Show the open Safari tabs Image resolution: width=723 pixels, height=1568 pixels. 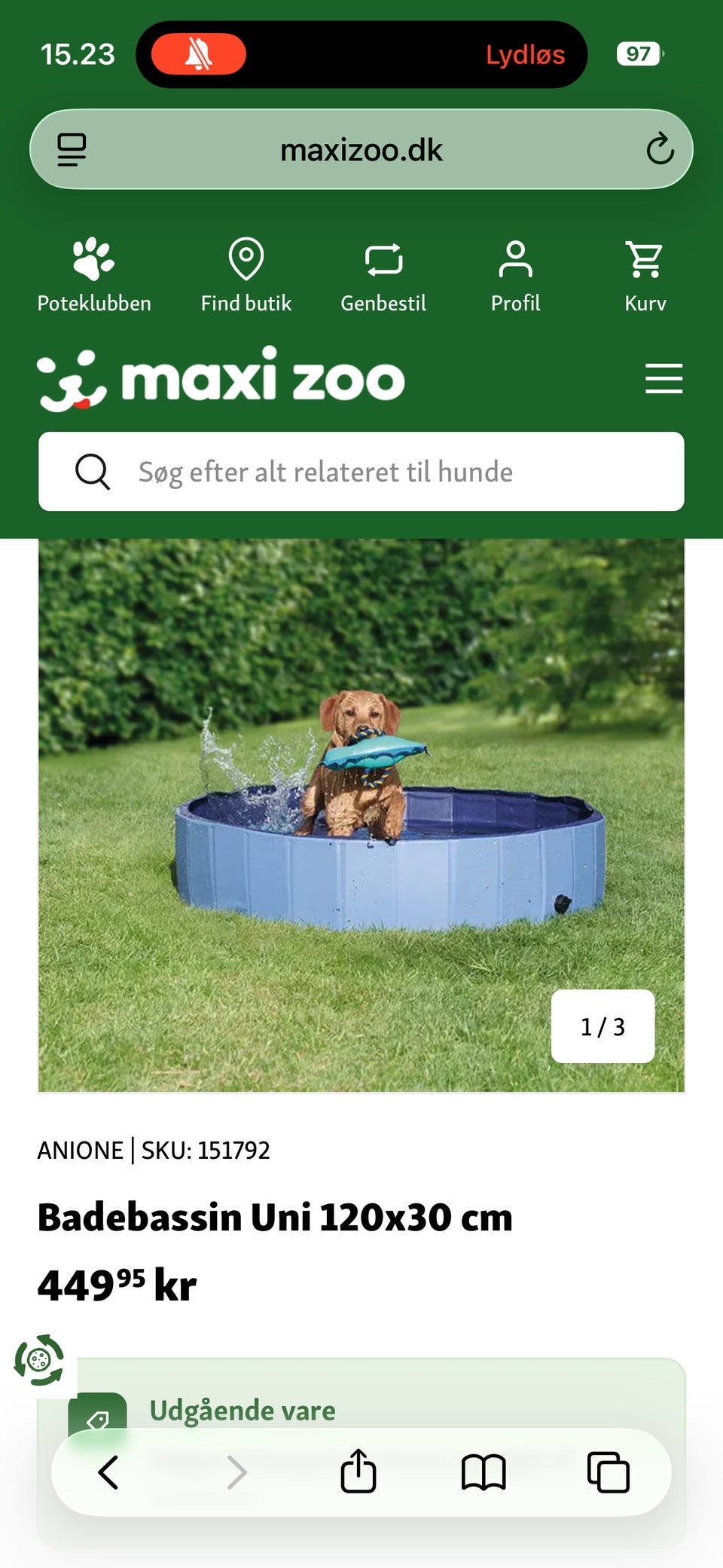pyautogui.click(x=609, y=1472)
